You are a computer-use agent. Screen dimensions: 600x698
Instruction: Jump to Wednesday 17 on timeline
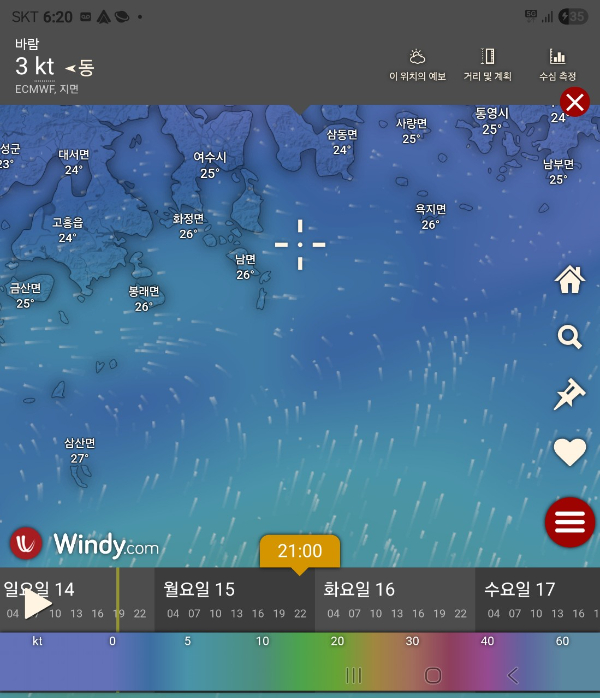pyautogui.click(x=519, y=590)
